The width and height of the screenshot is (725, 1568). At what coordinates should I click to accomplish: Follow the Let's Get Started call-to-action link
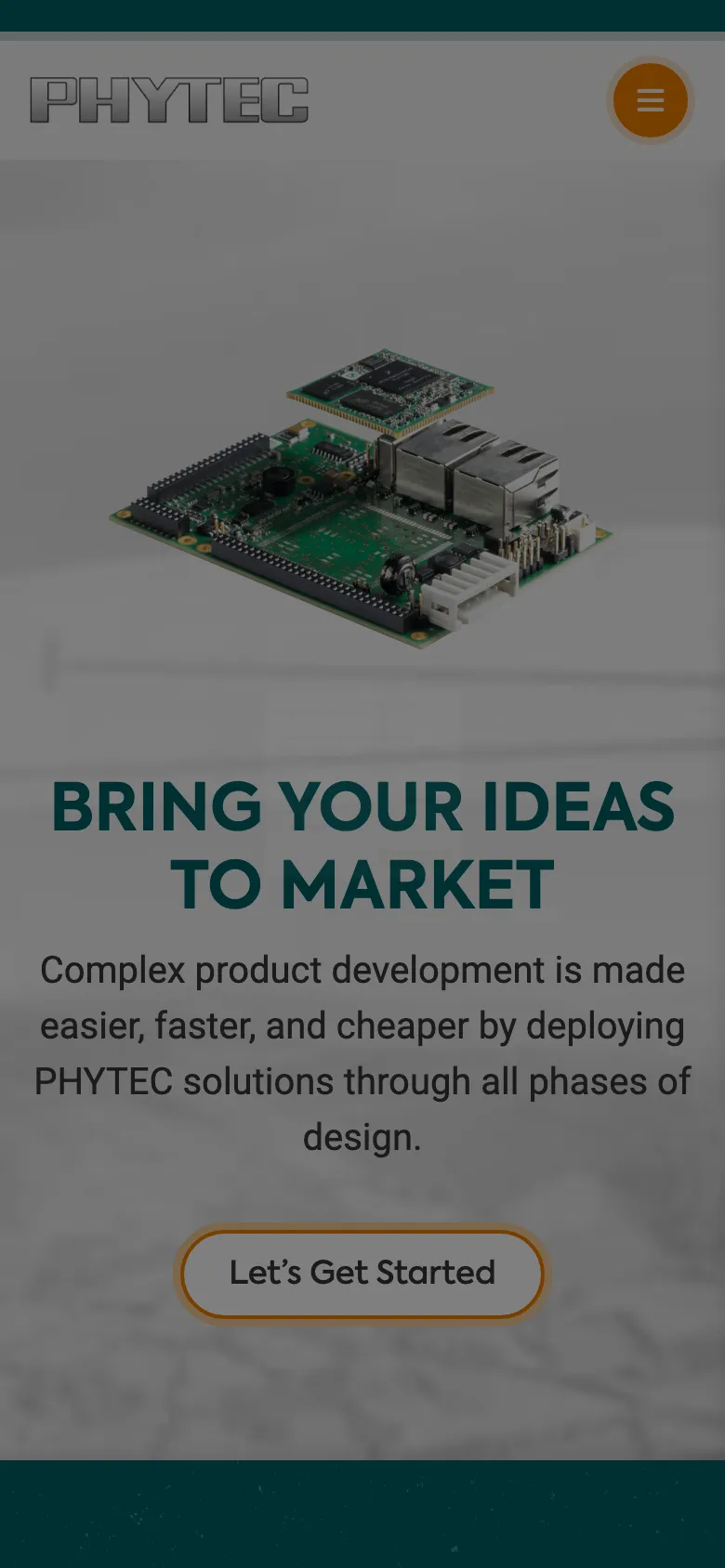(x=362, y=1274)
